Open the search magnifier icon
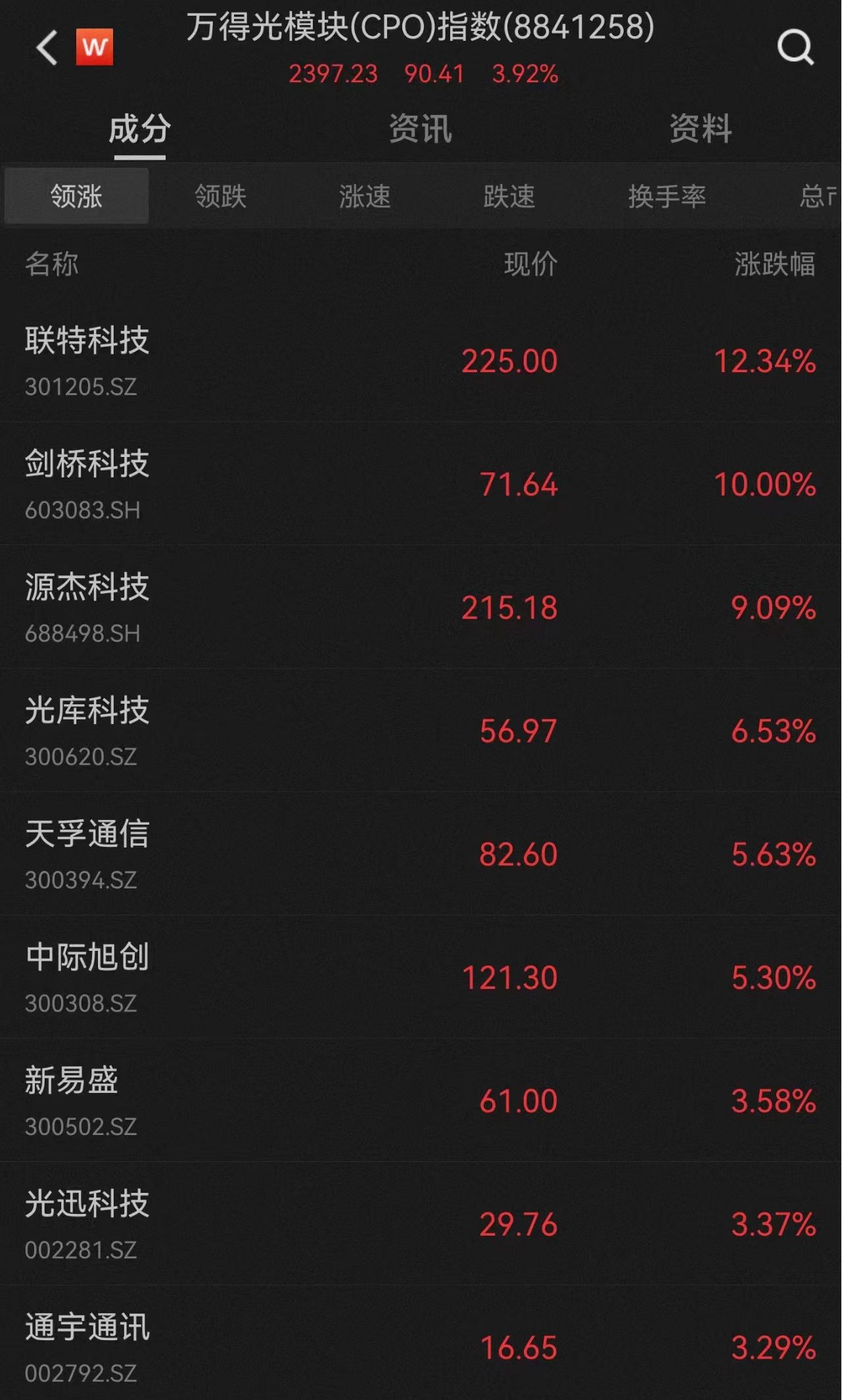This screenshot has height=1400, width=842. point(795,47)
